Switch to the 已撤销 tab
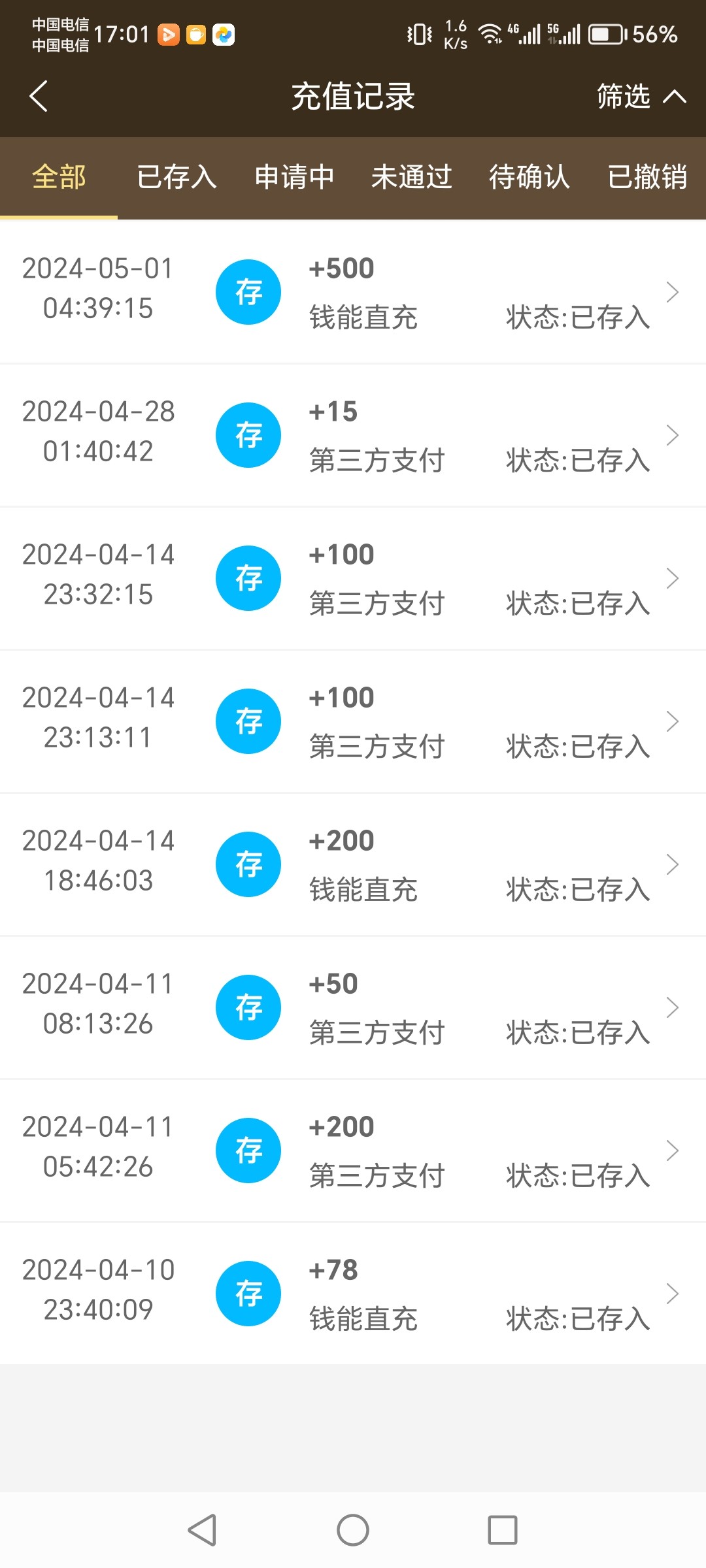Screen dimensions: 706x1568 click(x=647, y=176)
